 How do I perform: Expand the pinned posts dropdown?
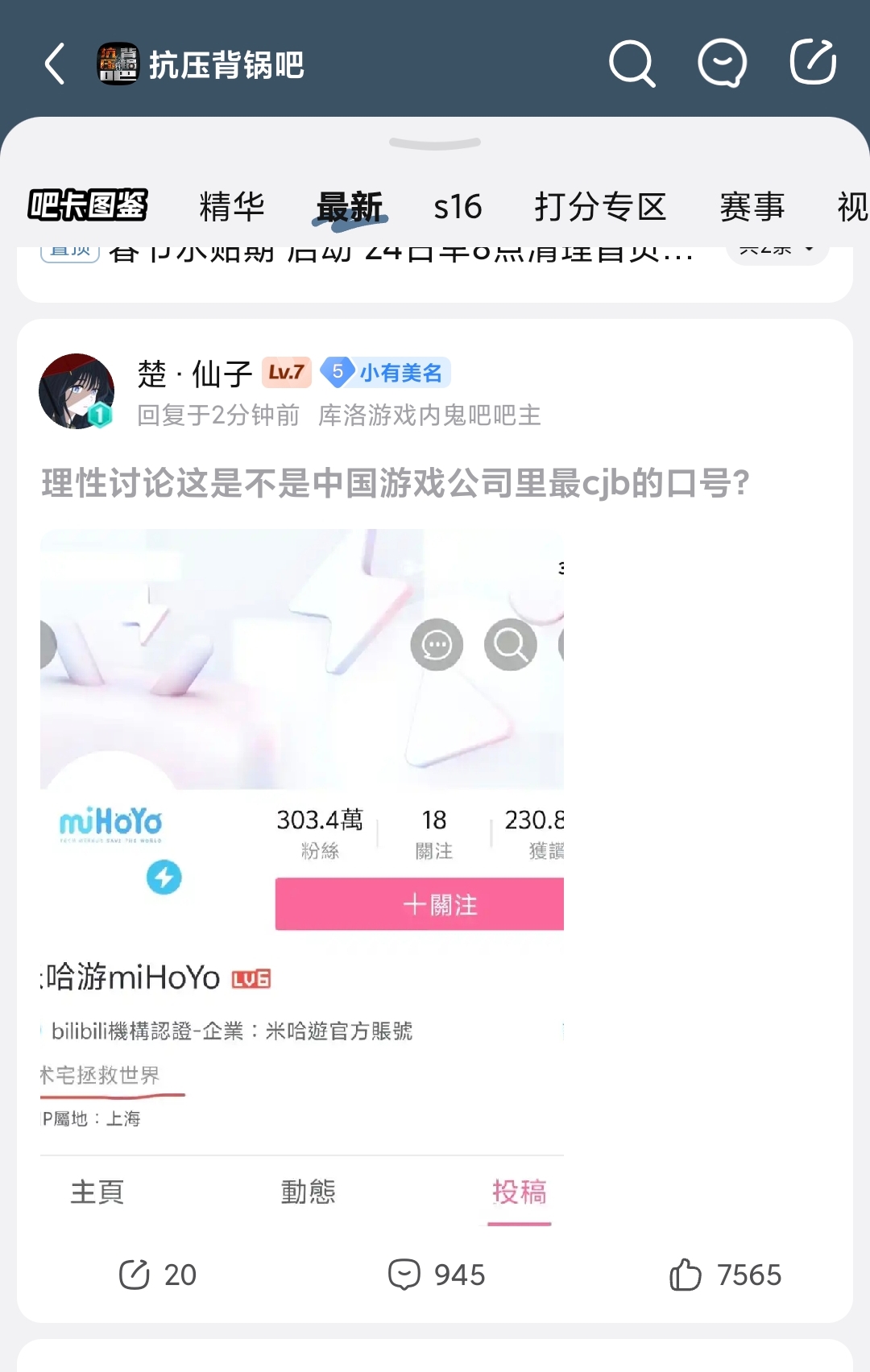[778, 251]
